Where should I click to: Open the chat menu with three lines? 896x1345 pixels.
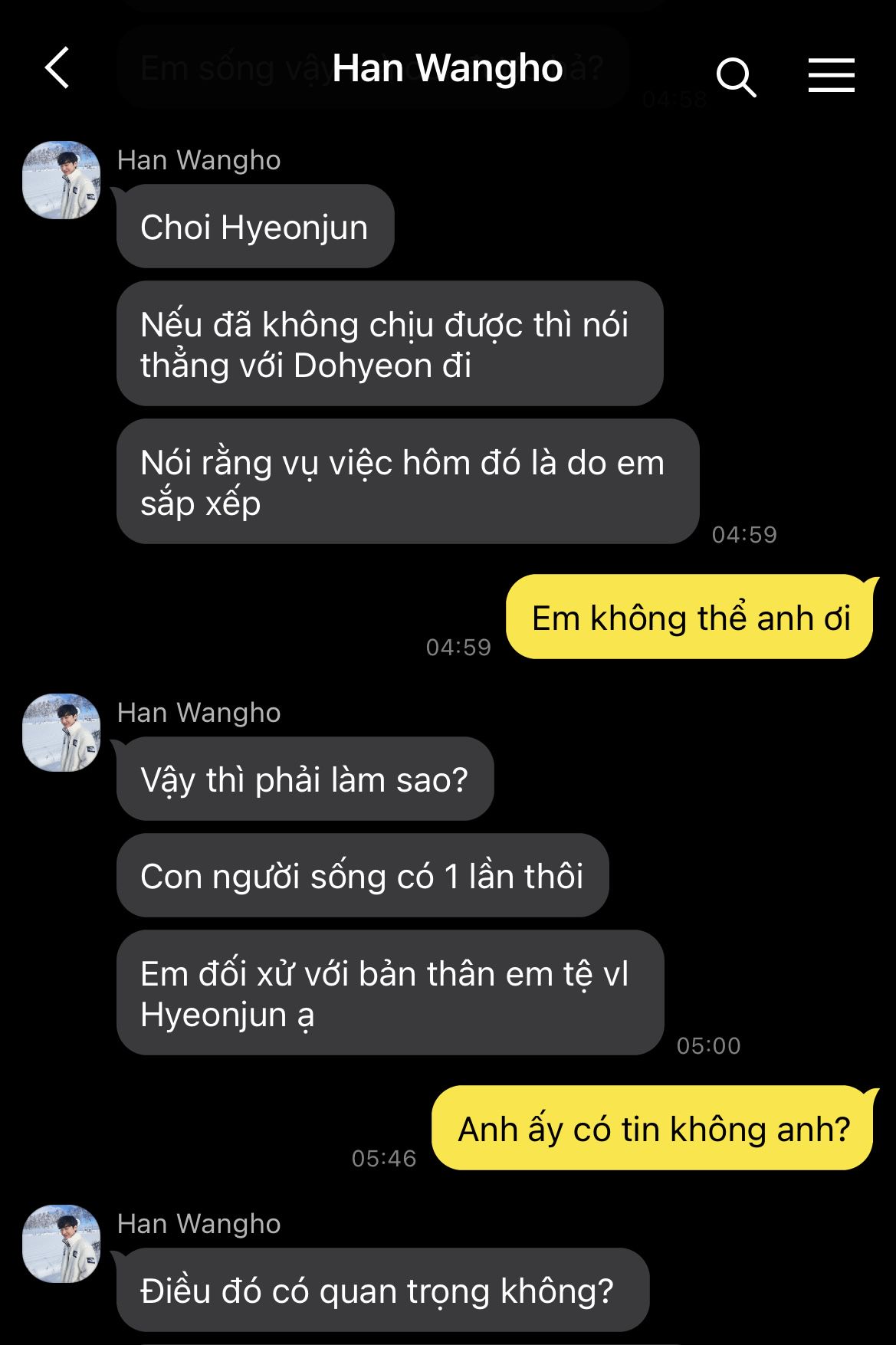tap(831, 76)
